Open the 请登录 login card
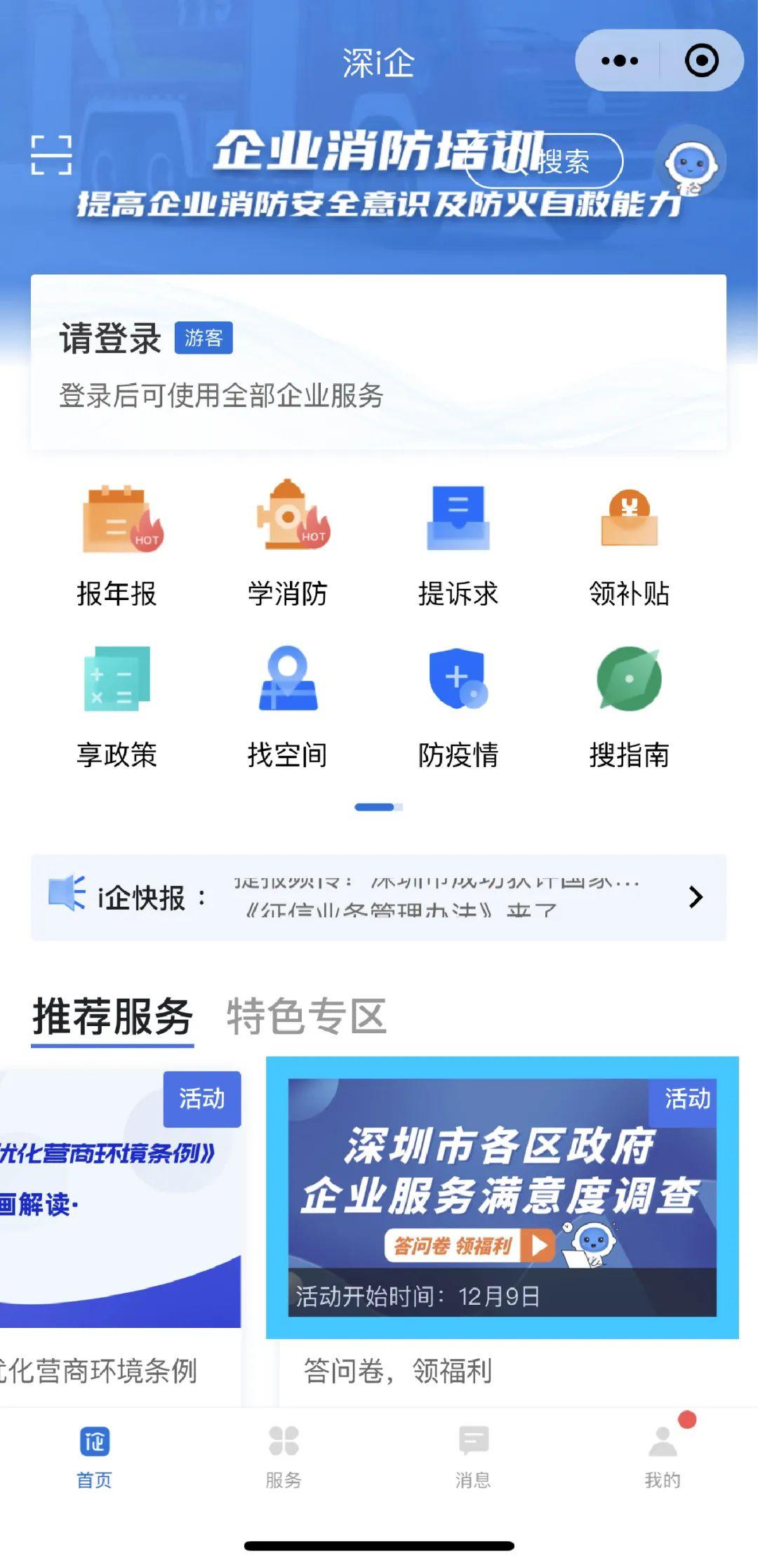 click(378, 363)
